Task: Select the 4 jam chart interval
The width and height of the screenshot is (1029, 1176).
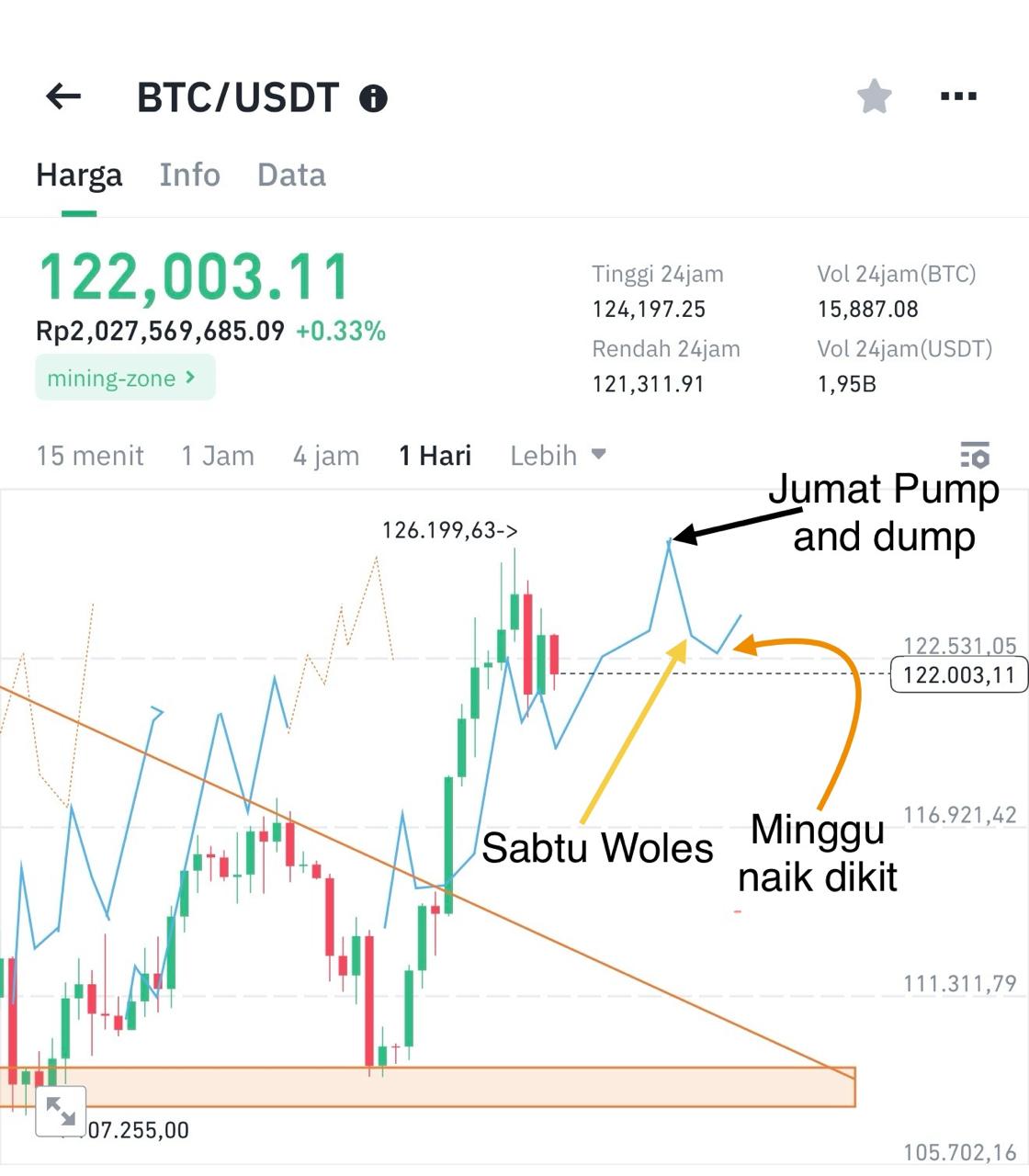Action: tap(326, 456)
